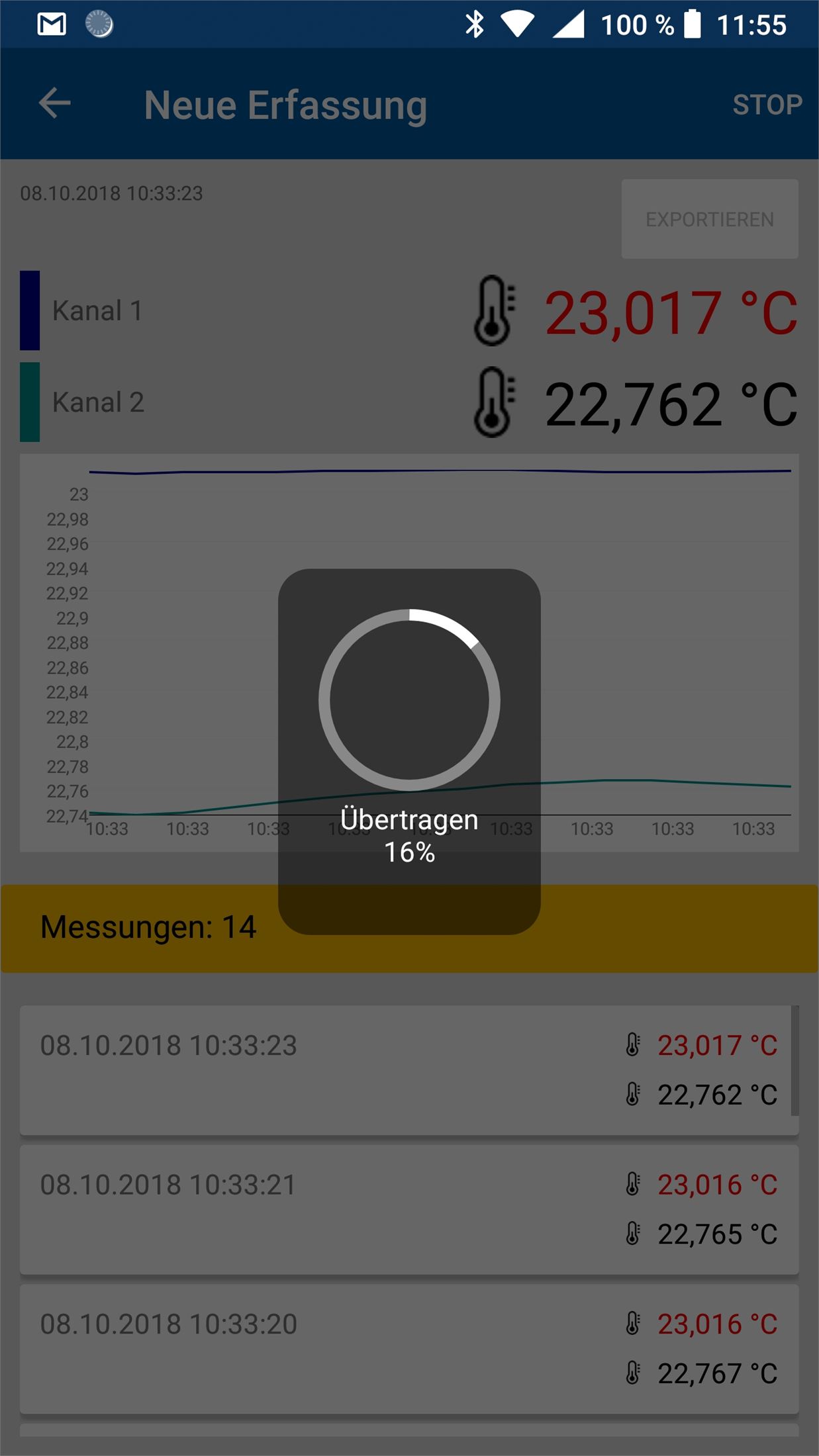This screenshot has width=819, height=1456.
Task: Go back using the arrow icon
Action: (55, 104)
